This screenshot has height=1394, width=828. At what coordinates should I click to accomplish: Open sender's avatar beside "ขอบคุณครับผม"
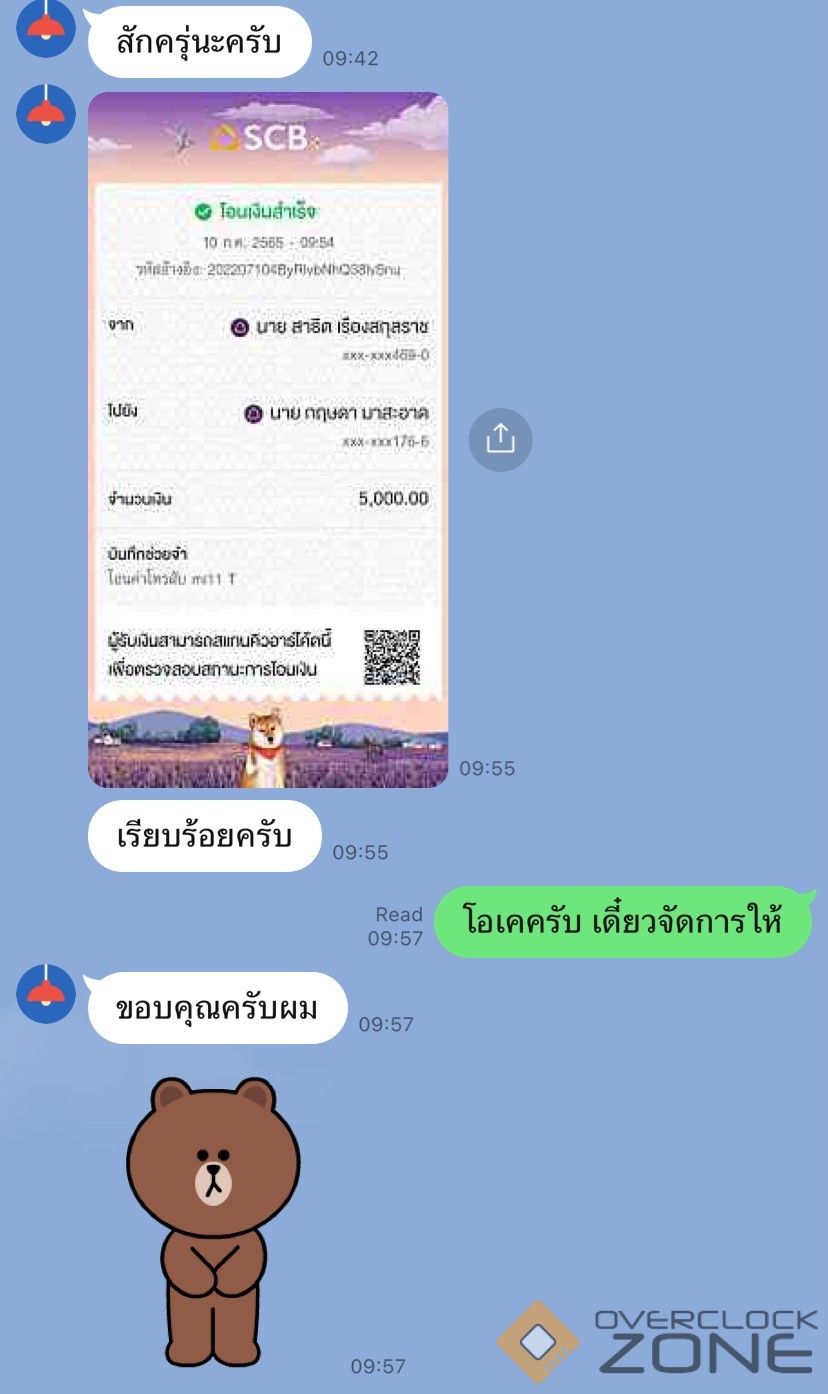point(46,994)
